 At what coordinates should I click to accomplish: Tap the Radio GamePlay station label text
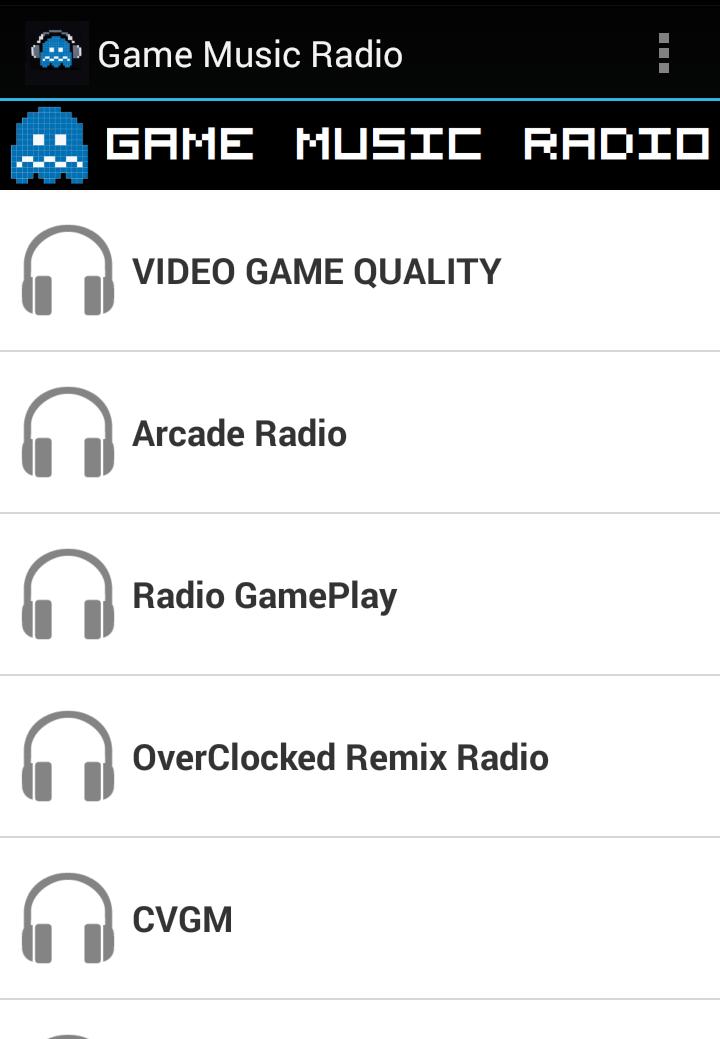(264, 595)
